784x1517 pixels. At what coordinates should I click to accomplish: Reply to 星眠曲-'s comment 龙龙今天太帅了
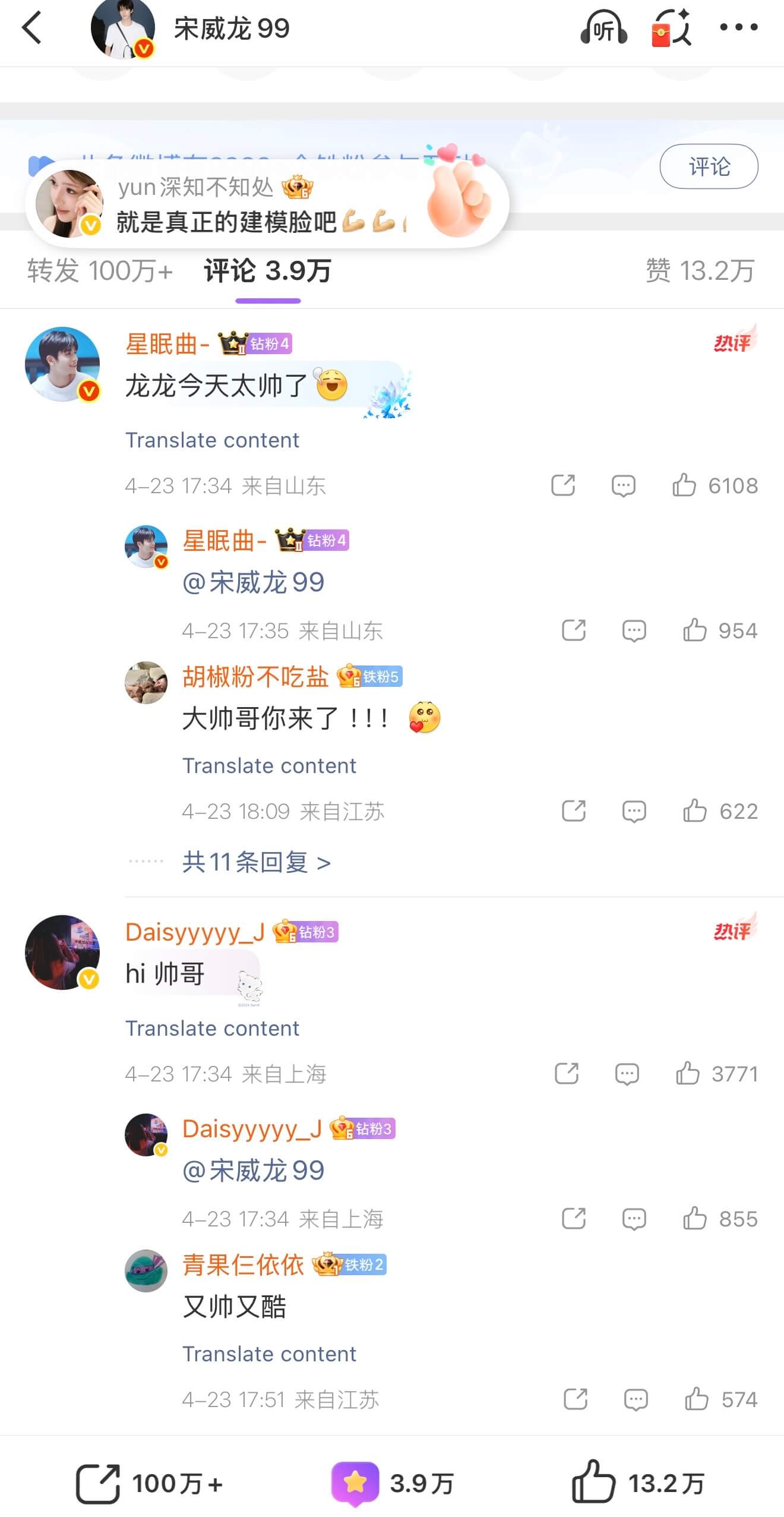[x=623, y=485]
